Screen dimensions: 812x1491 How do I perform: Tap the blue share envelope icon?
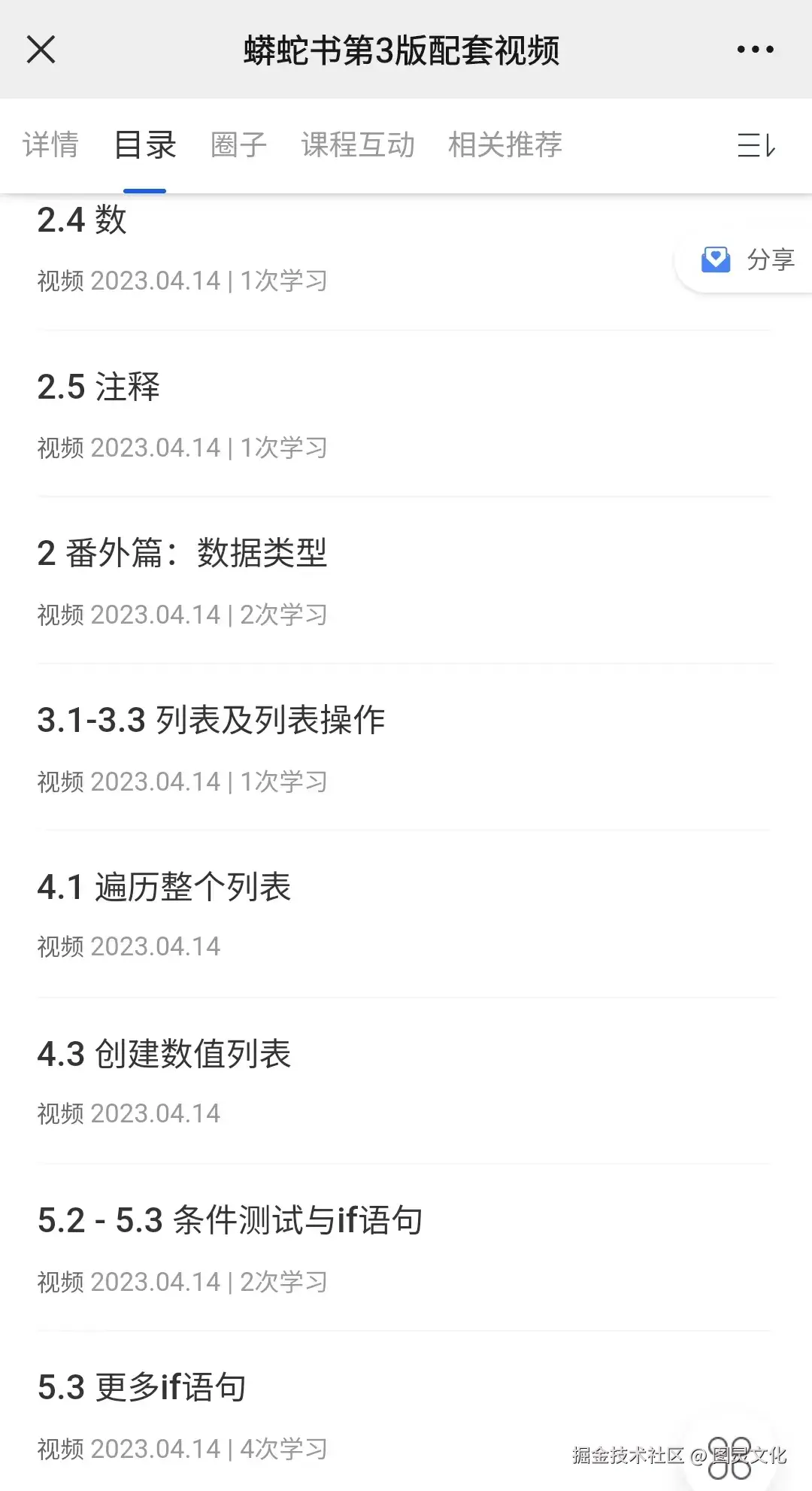[715, 260]
